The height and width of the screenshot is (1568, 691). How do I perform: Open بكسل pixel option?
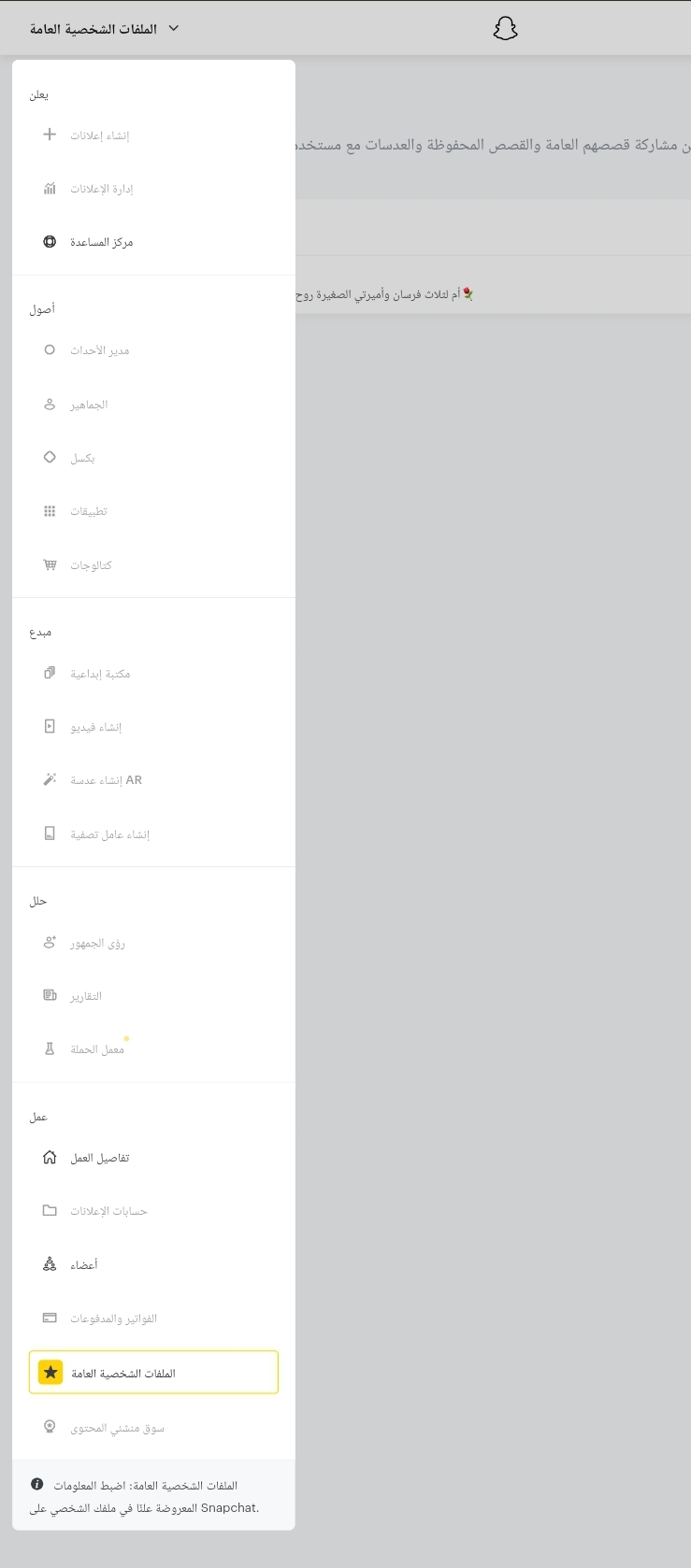[153, 458]
